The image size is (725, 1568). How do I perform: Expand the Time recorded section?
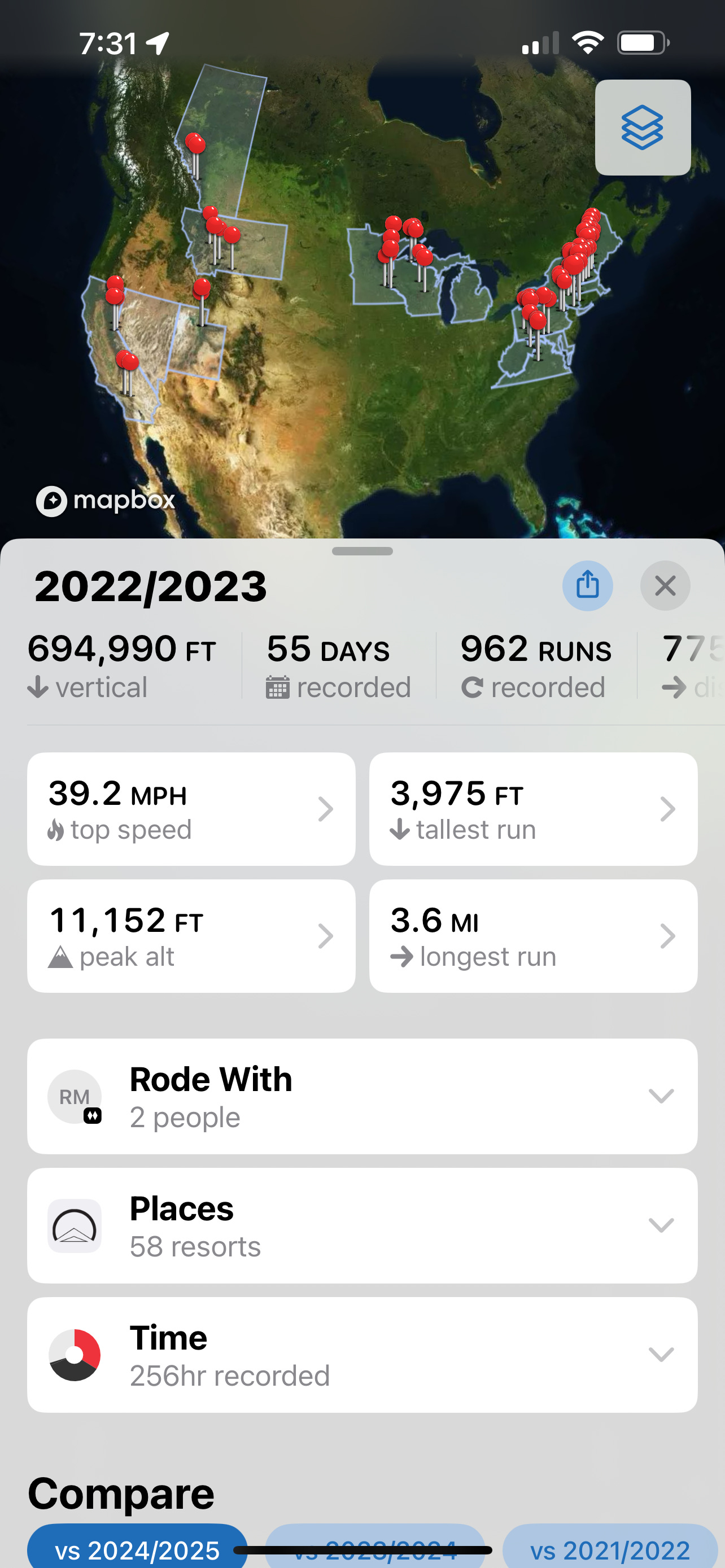[x=362, y=1355]
